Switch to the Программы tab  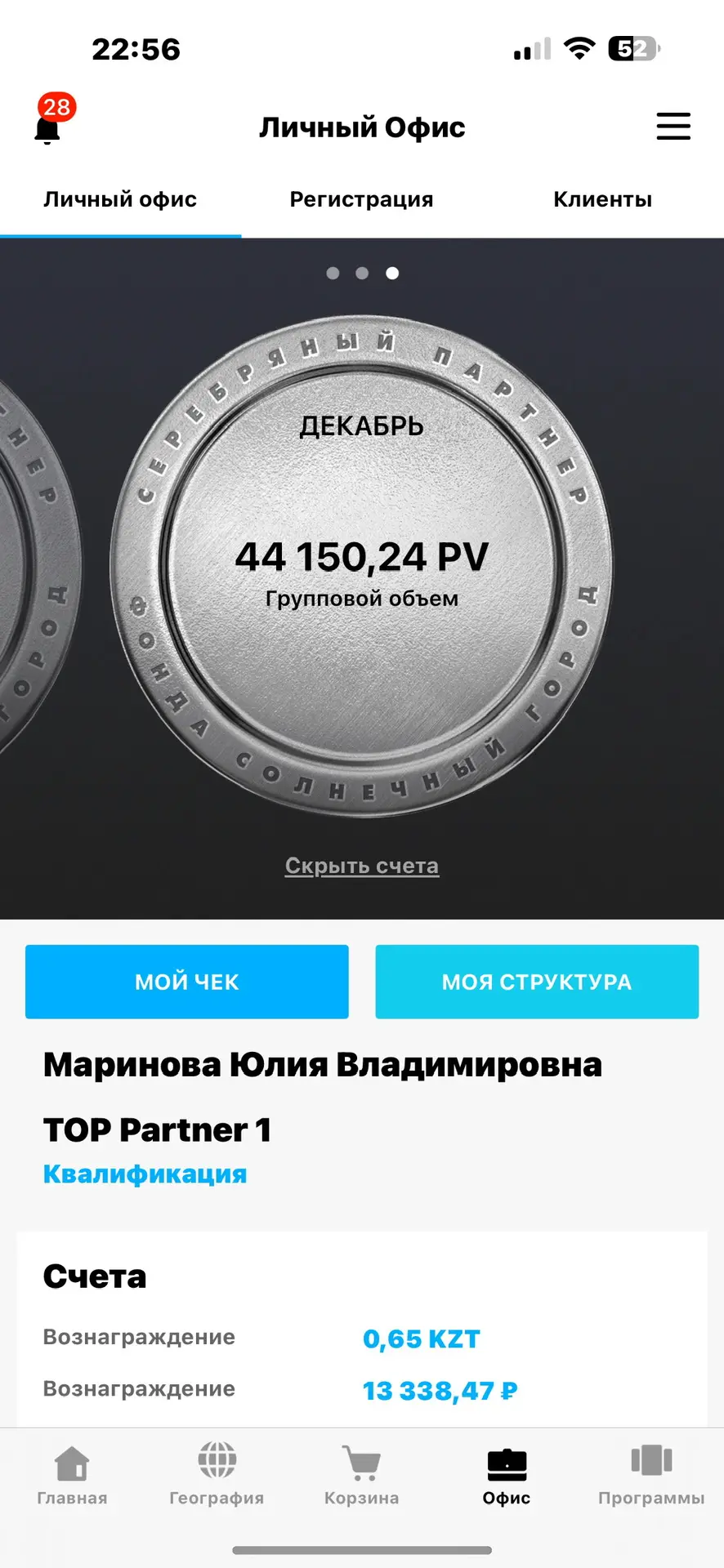tap(651, 1477)
